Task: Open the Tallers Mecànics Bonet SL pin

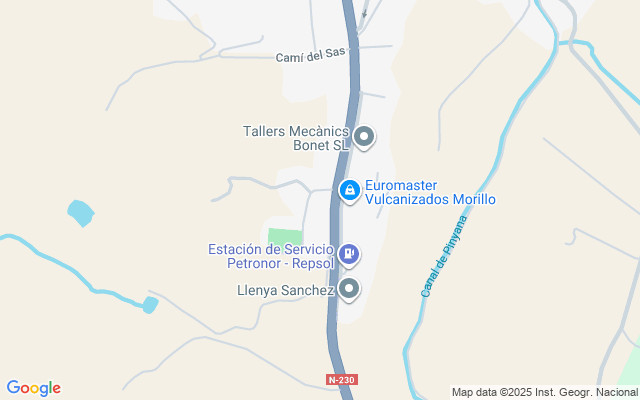Action: pyautogui.click(x=364, y=137)
